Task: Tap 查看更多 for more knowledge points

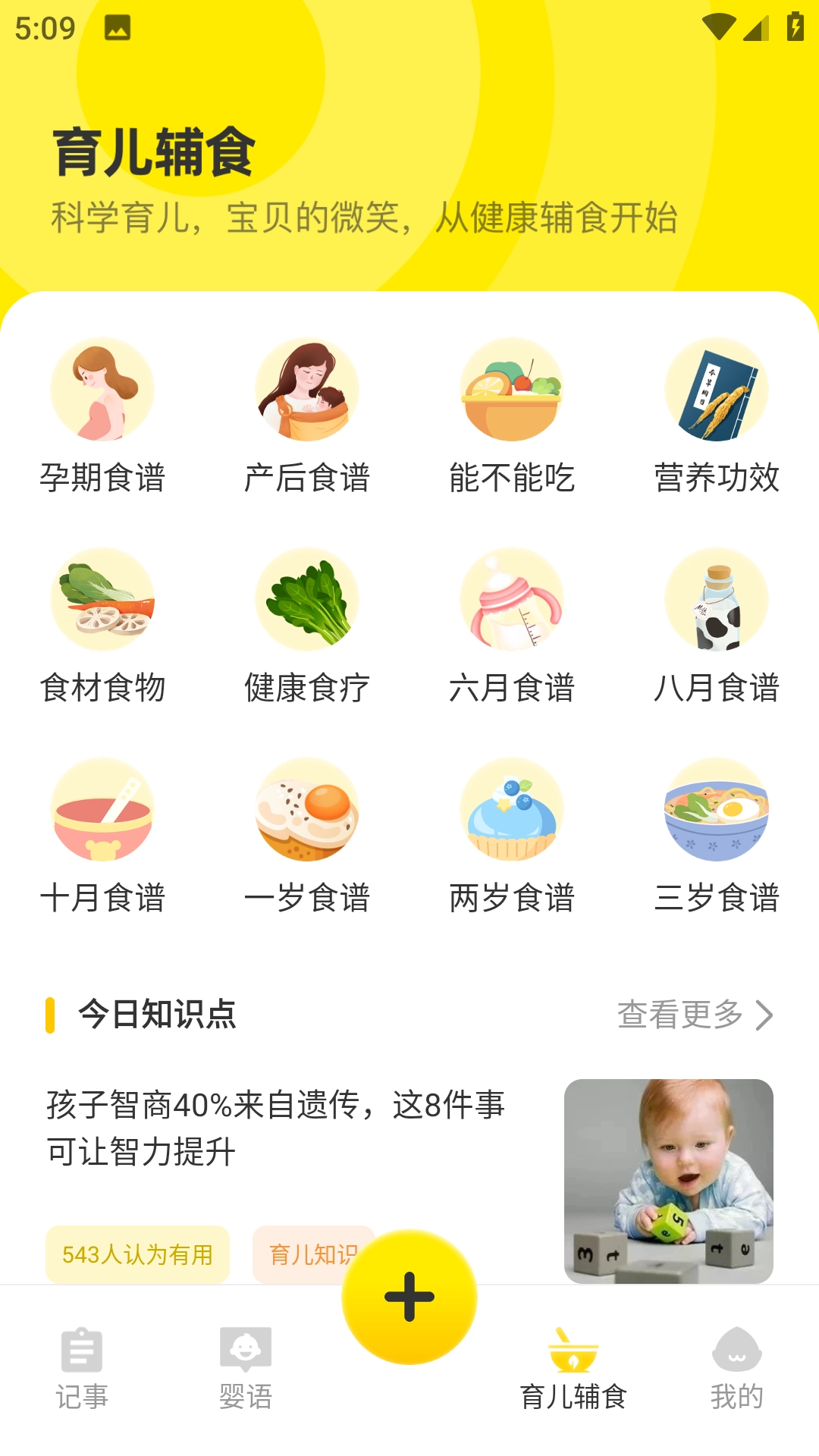Action: click(694, 1015)
